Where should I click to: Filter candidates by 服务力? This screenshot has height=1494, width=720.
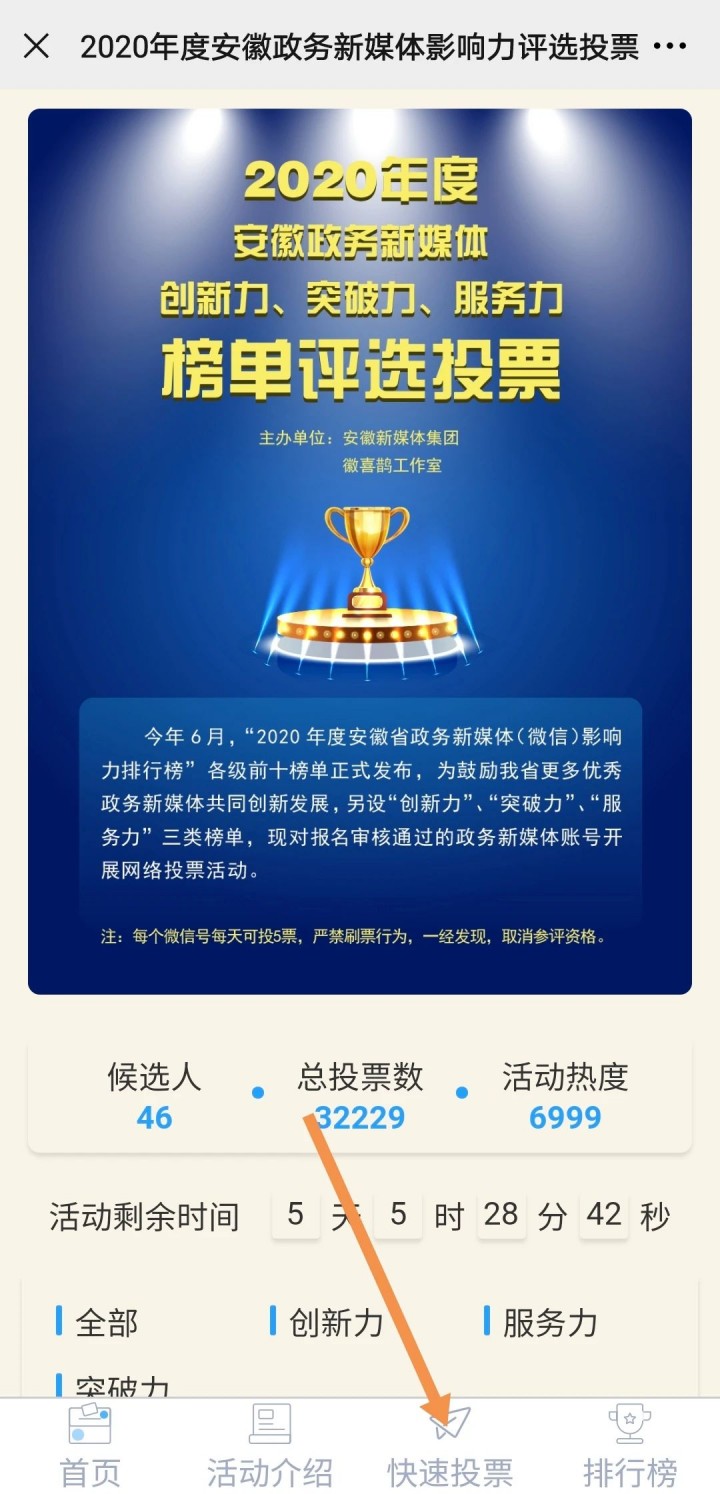coord(549,1323)
